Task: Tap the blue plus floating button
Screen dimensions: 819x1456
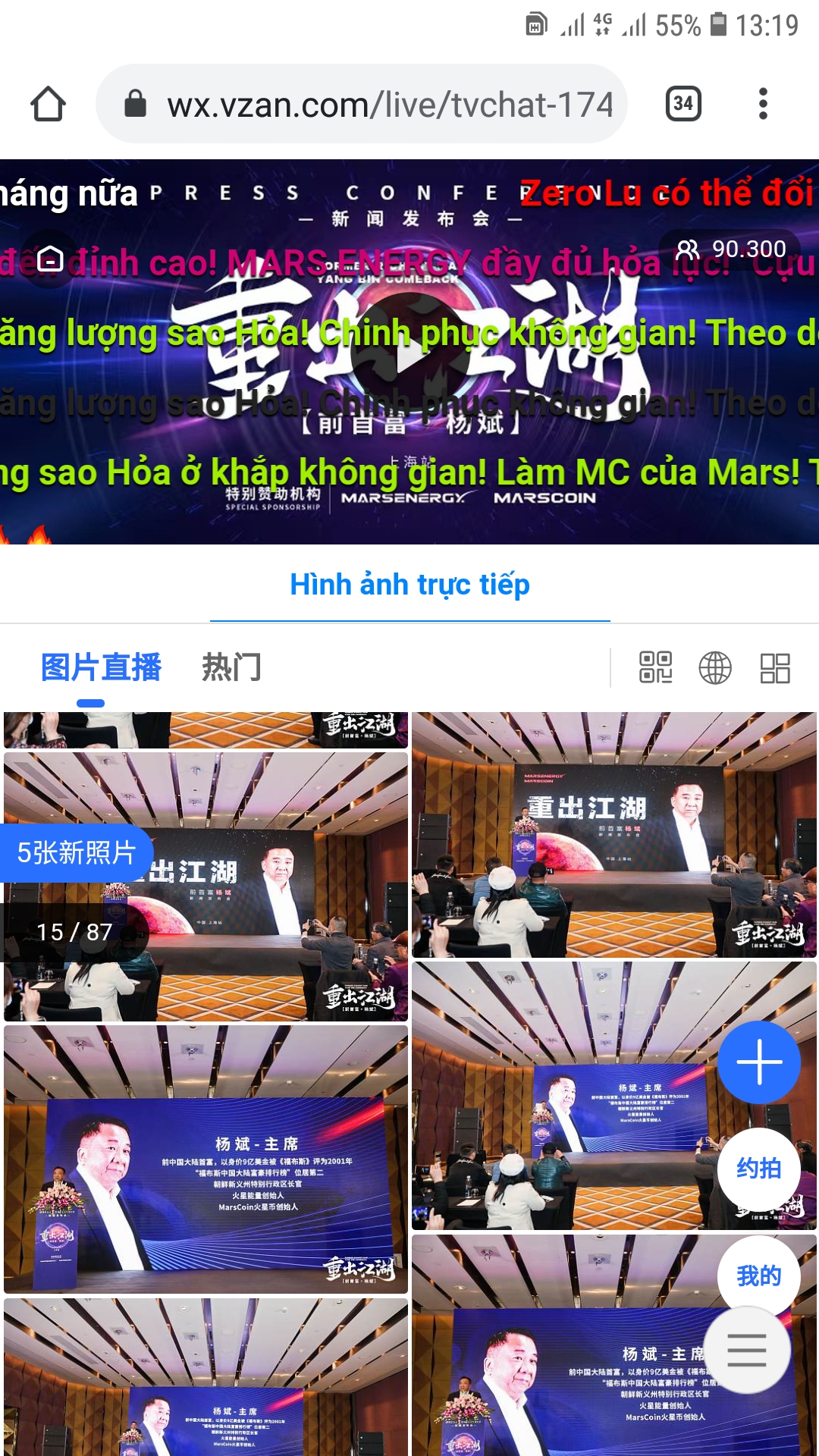Action: tap(759, 1062)
